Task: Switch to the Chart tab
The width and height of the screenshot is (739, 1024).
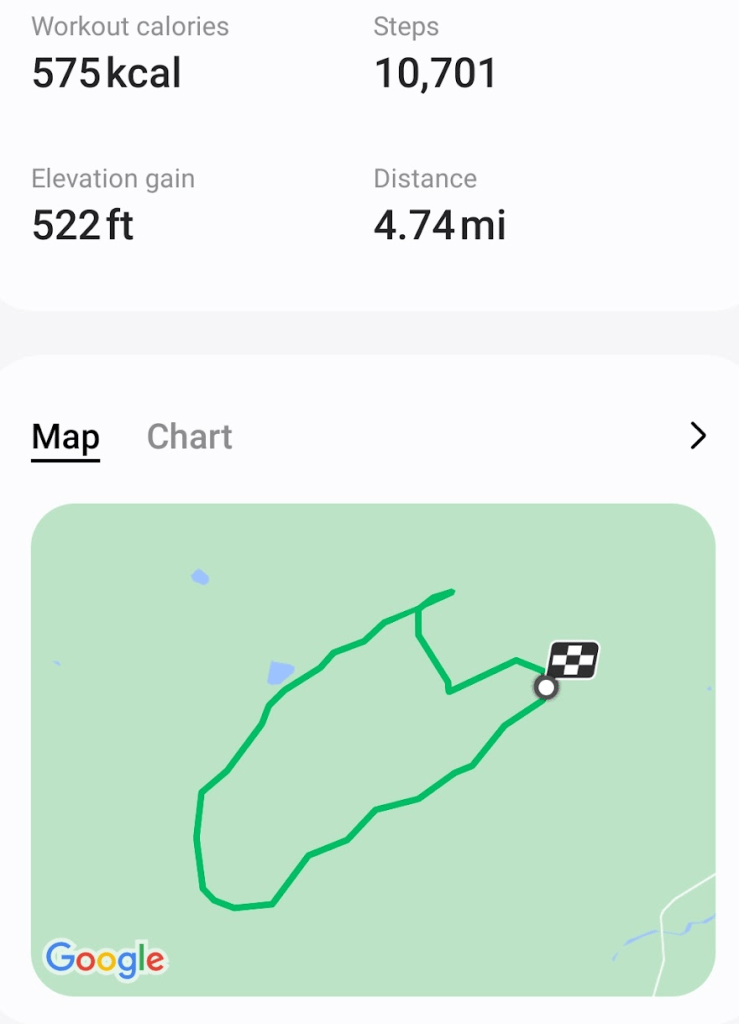Action: 189,436
